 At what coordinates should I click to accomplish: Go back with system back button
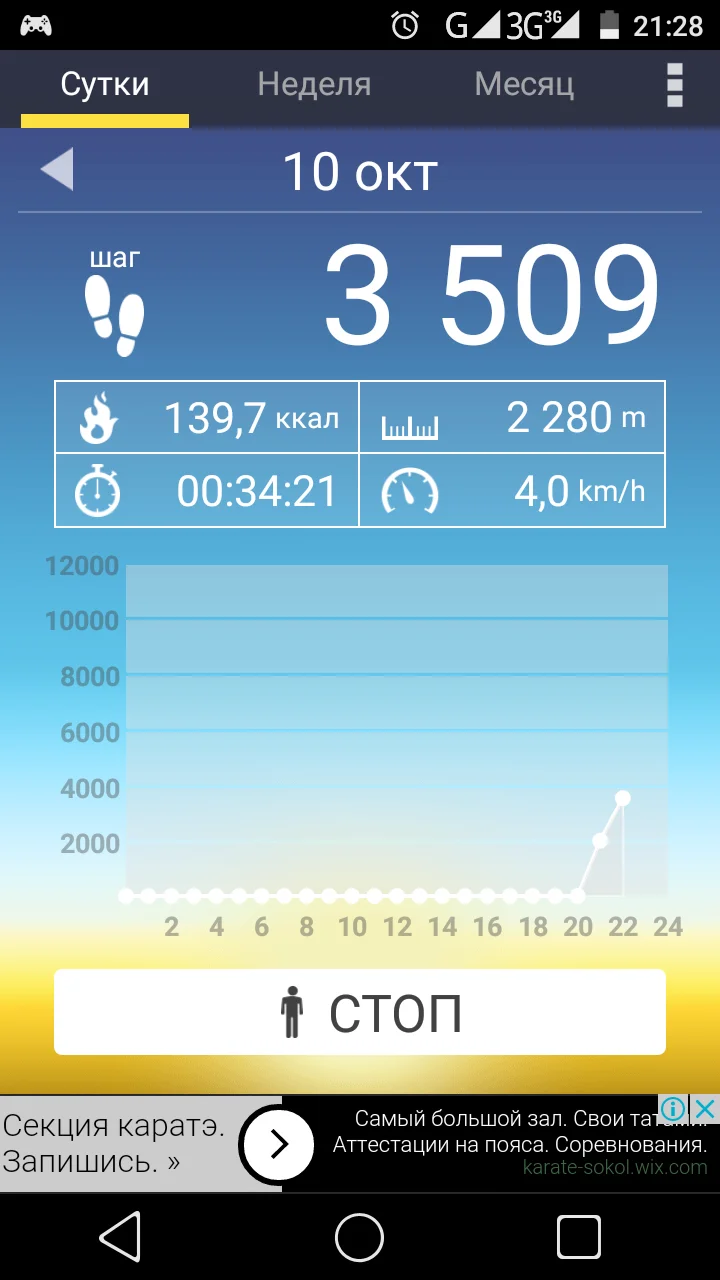coord(120,1238)
